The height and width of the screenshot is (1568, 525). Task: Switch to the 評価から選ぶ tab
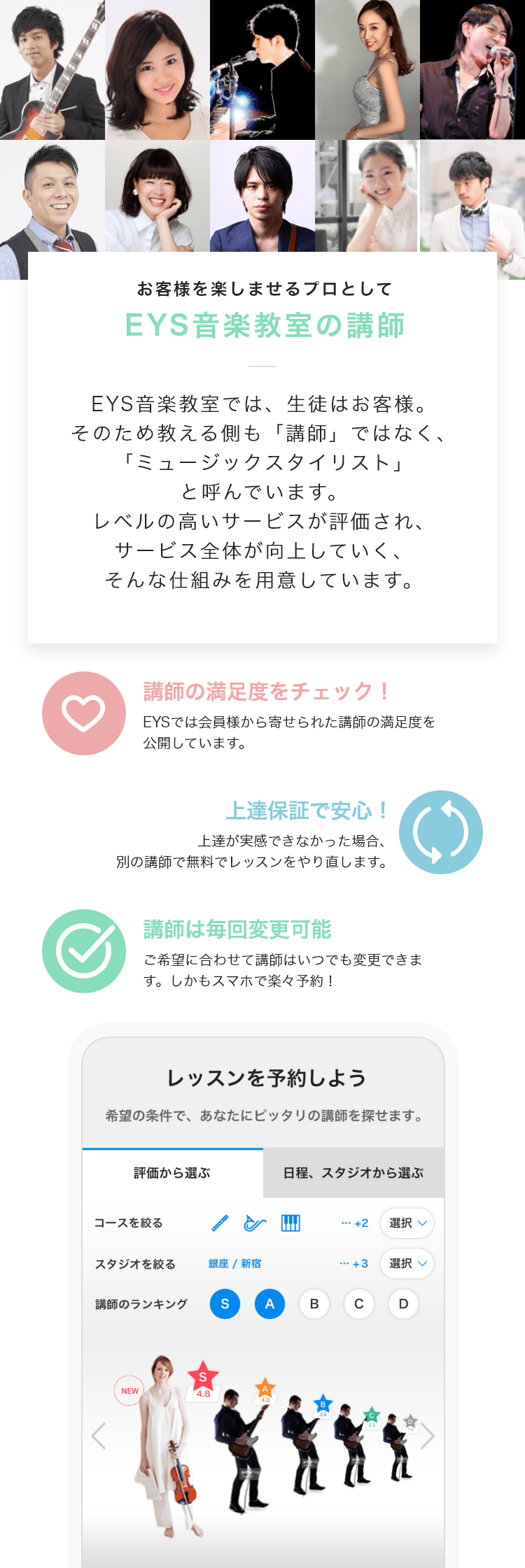click(172, 1171)
